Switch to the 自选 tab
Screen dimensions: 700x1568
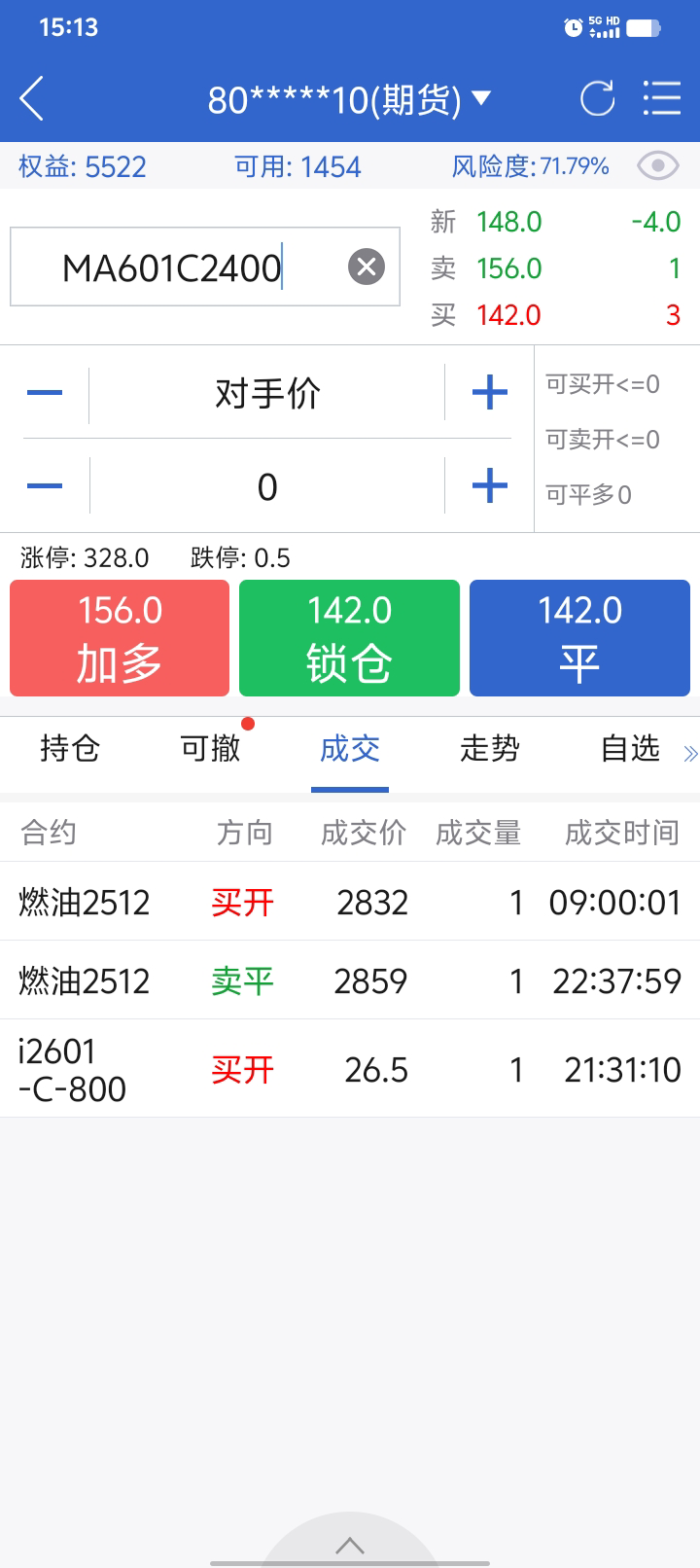[630, 749]
